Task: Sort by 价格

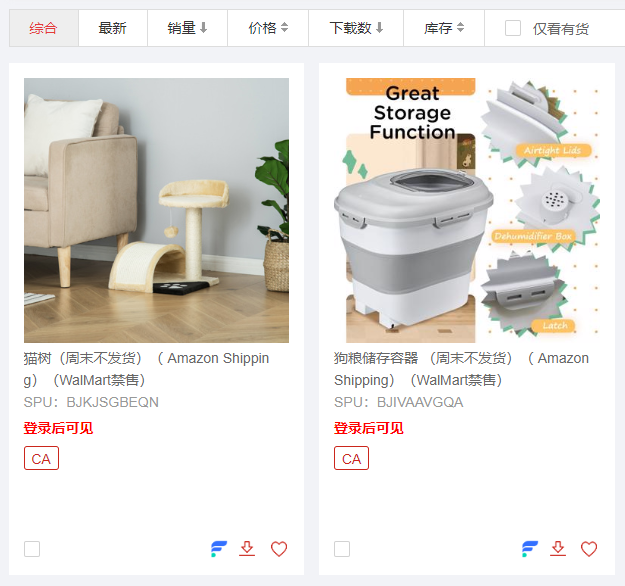Action: pyautogui.click(x=268, y=28)
